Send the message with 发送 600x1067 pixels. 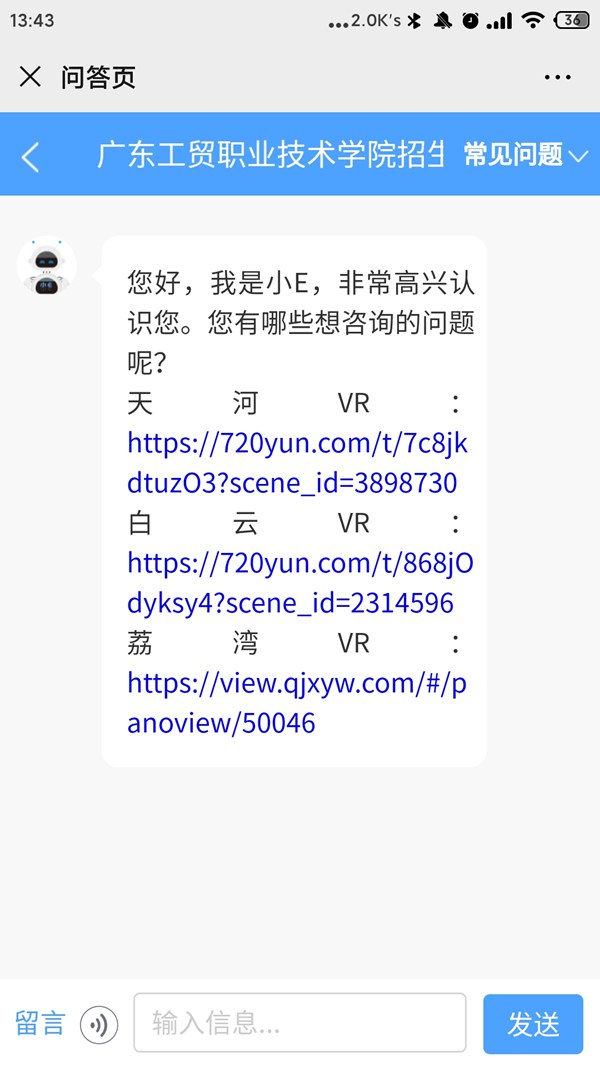(532, 1024)
